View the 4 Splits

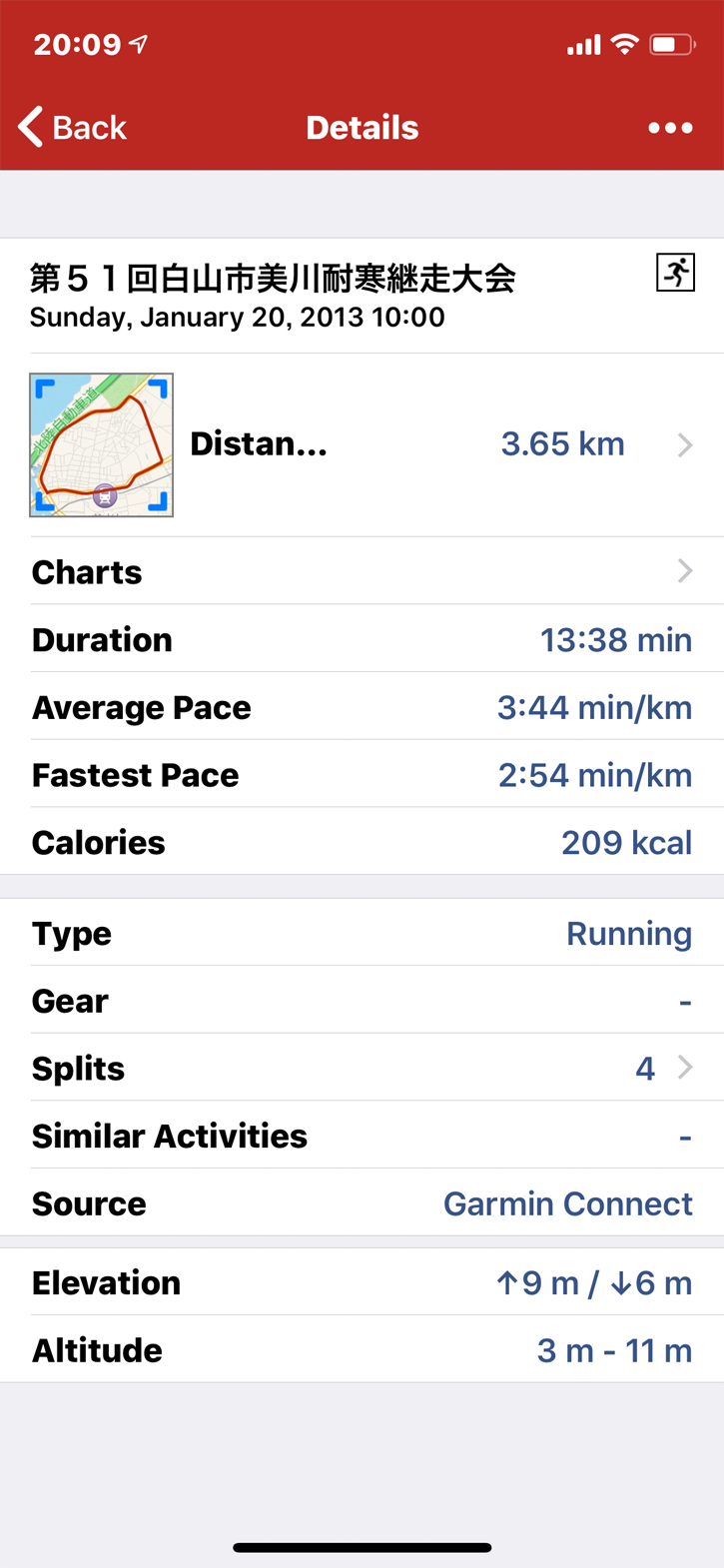pyautogui.click(x=362, y=1068)
